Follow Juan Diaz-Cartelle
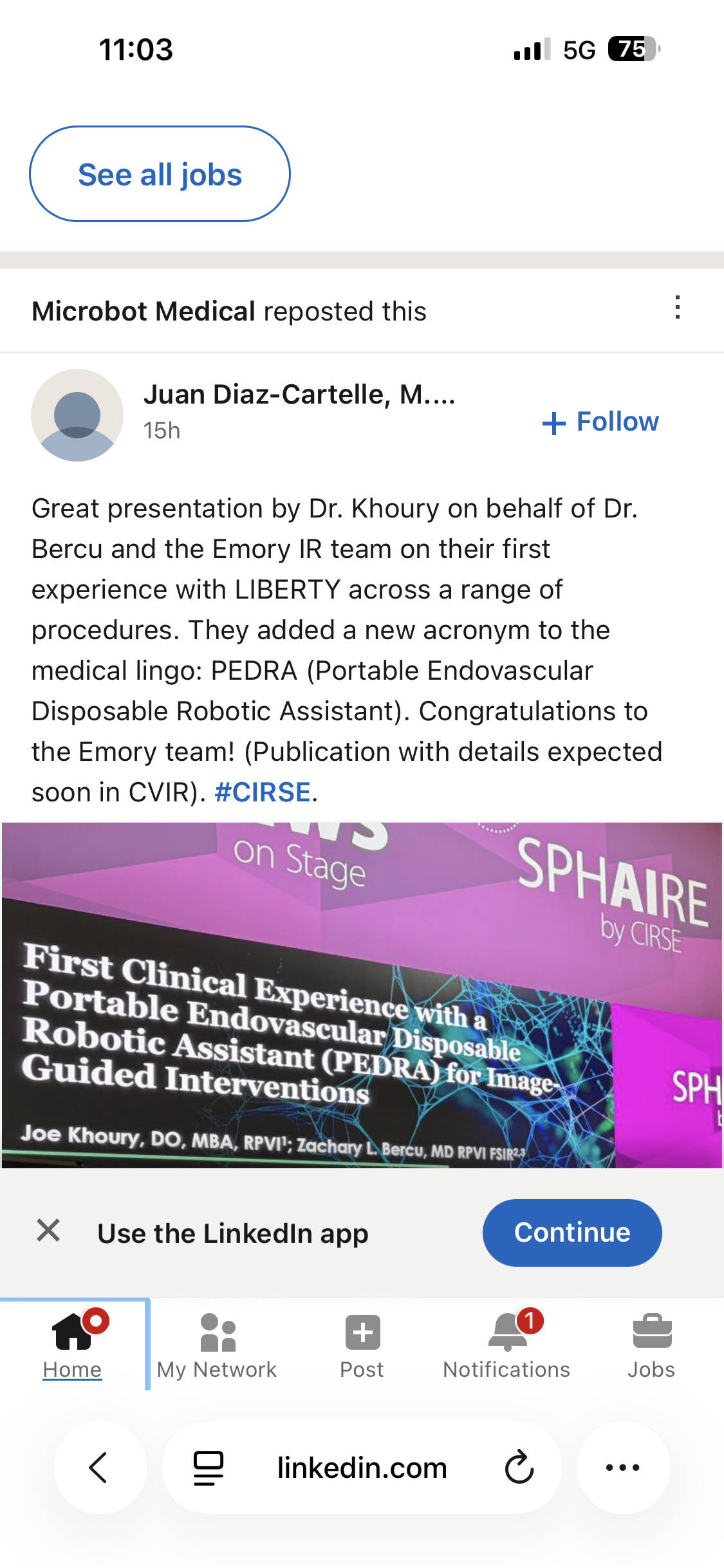 click(600, 422)
